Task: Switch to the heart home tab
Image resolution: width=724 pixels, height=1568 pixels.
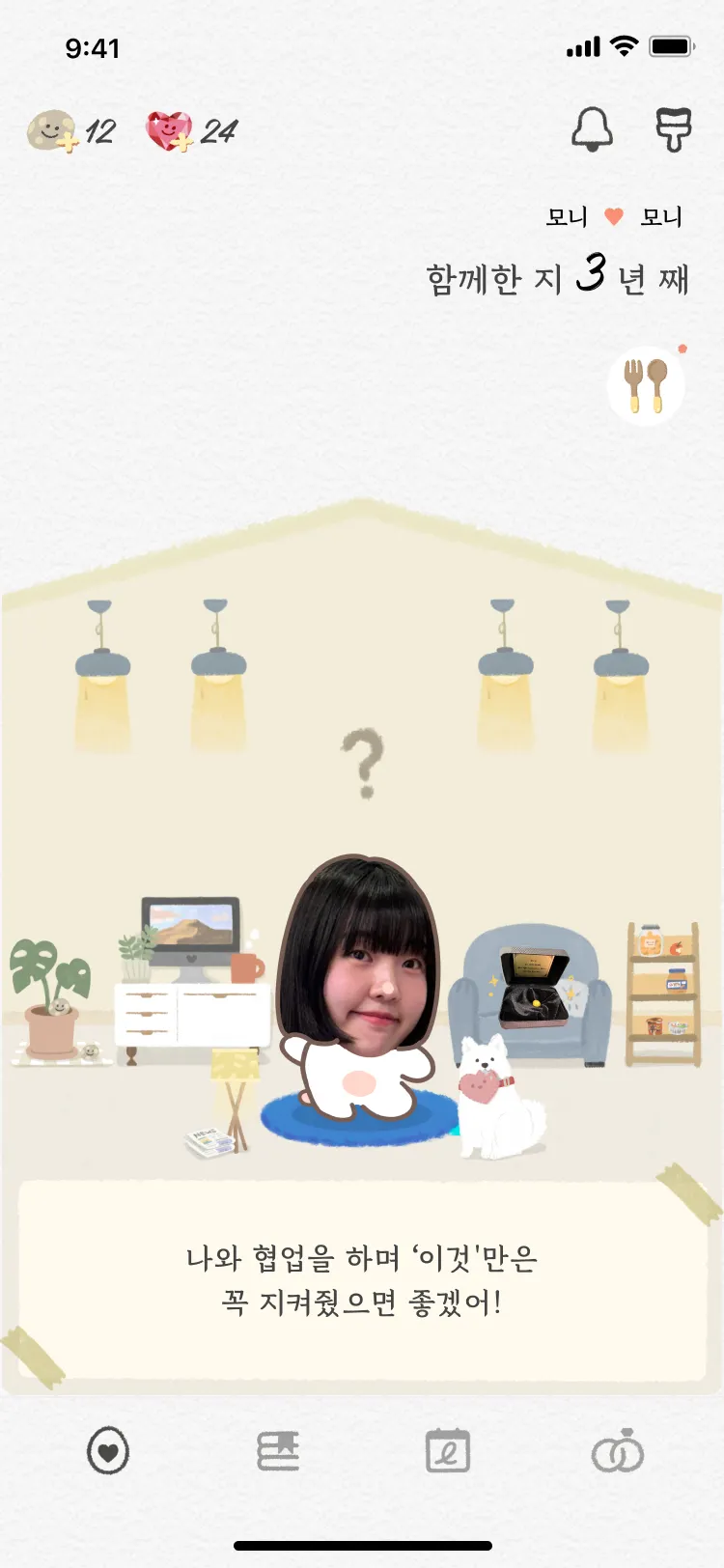Action: pyautogui.click(x=108, y=1451)
